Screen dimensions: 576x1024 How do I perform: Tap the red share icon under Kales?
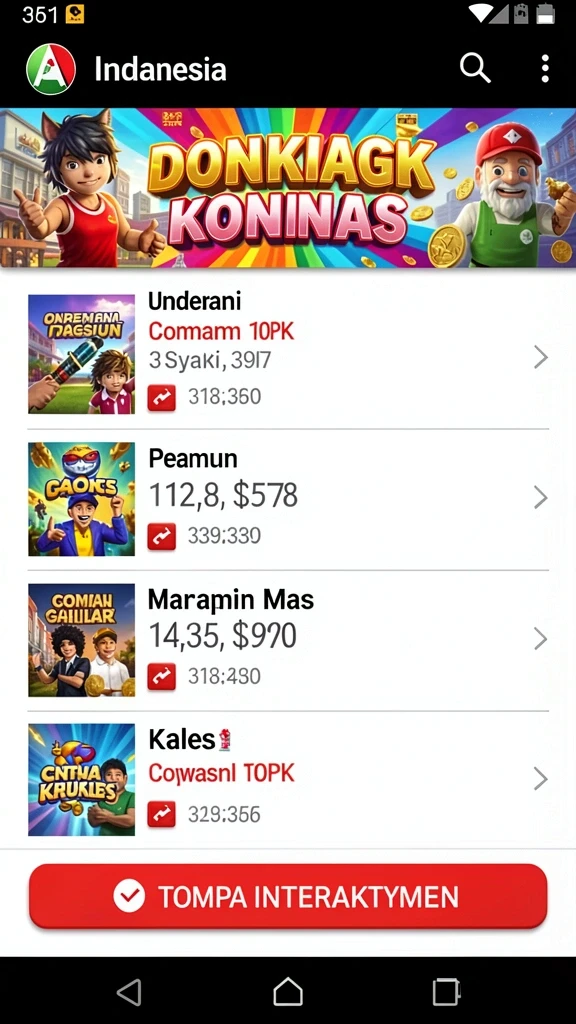pos(161,814)
